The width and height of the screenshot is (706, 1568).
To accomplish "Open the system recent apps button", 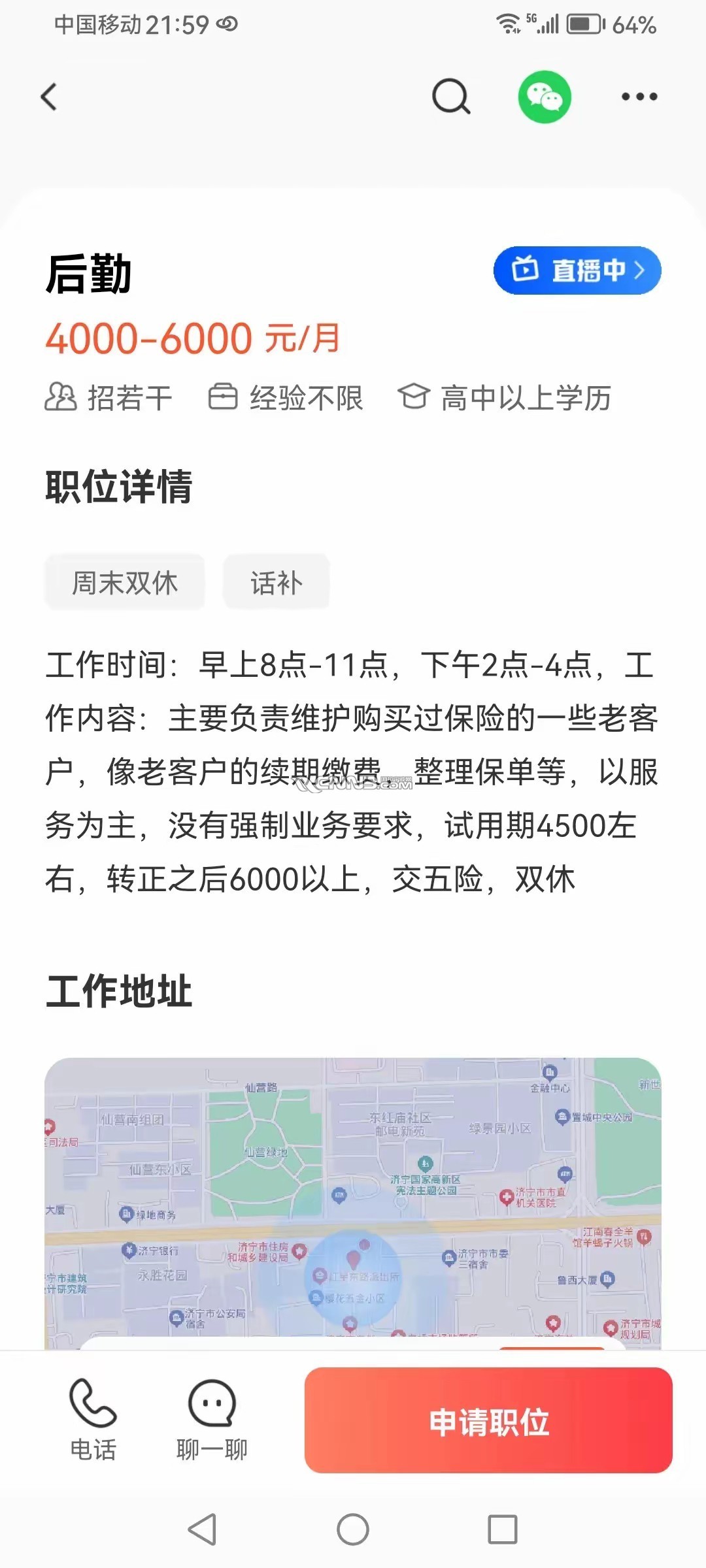I will (502, 1529).
